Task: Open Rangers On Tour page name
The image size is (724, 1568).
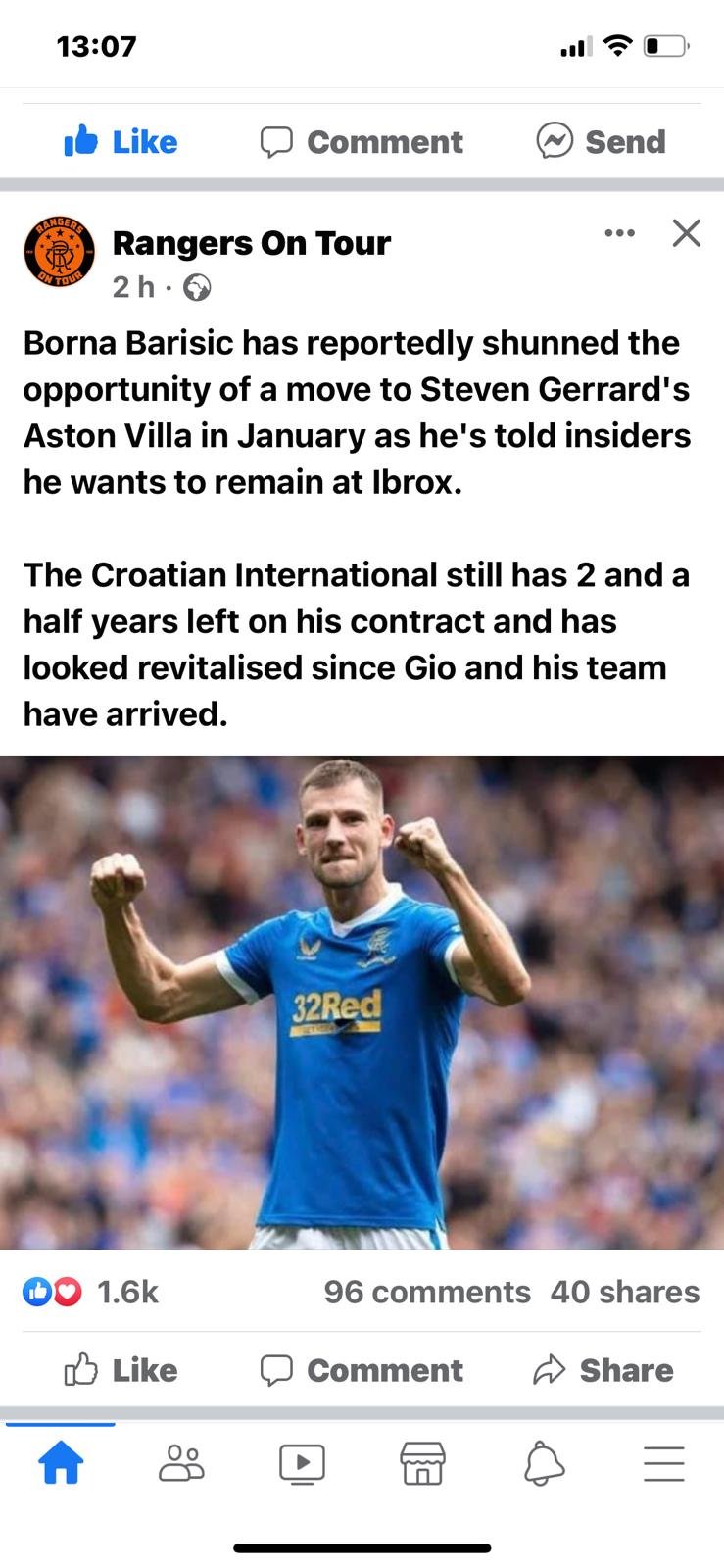Action: tap(252, 243)
